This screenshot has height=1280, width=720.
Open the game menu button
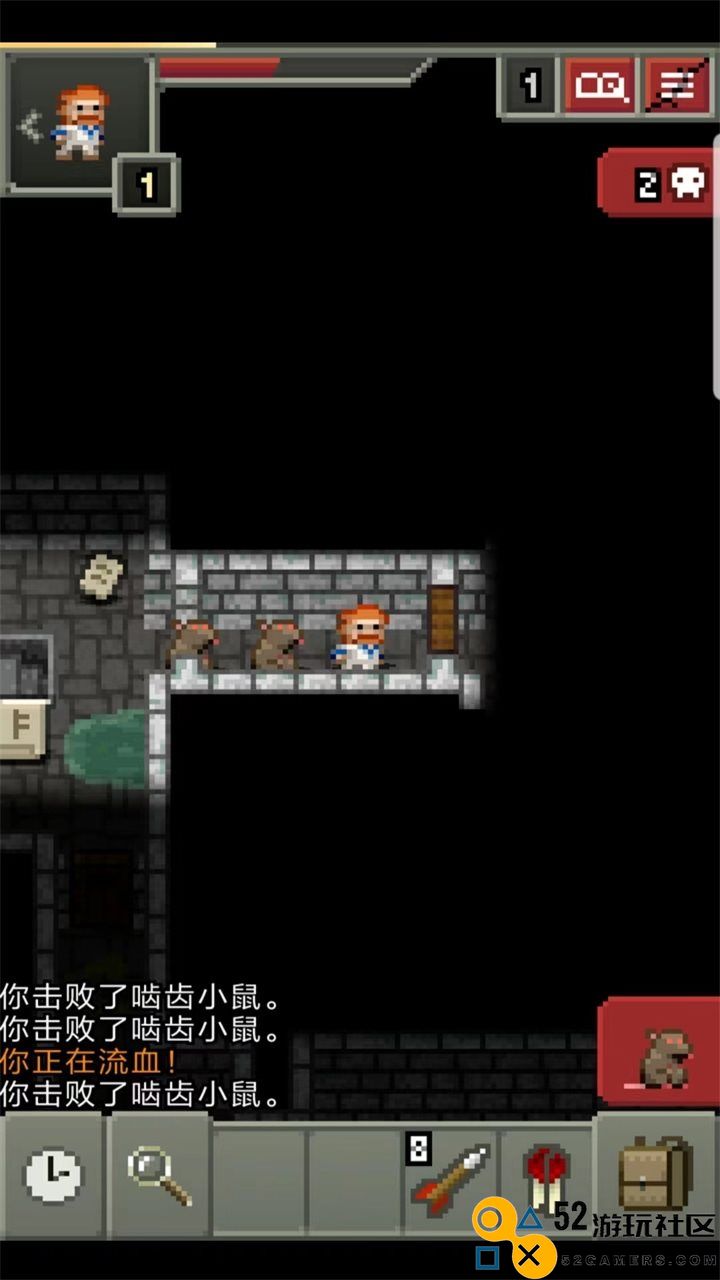[679, 86]
